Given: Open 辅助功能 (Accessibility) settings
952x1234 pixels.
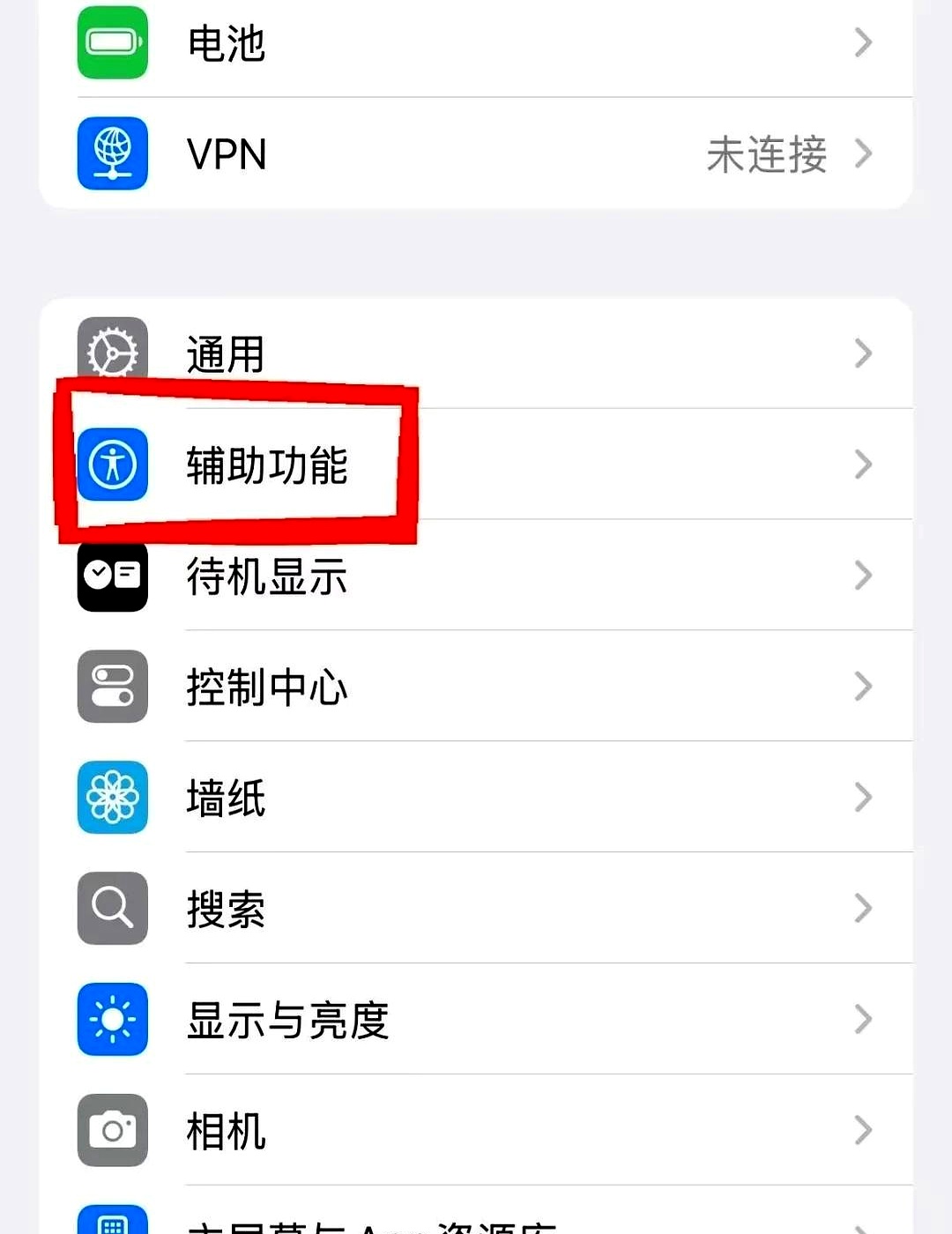Looking at the screenshot, I should click(x=476, y=465).
